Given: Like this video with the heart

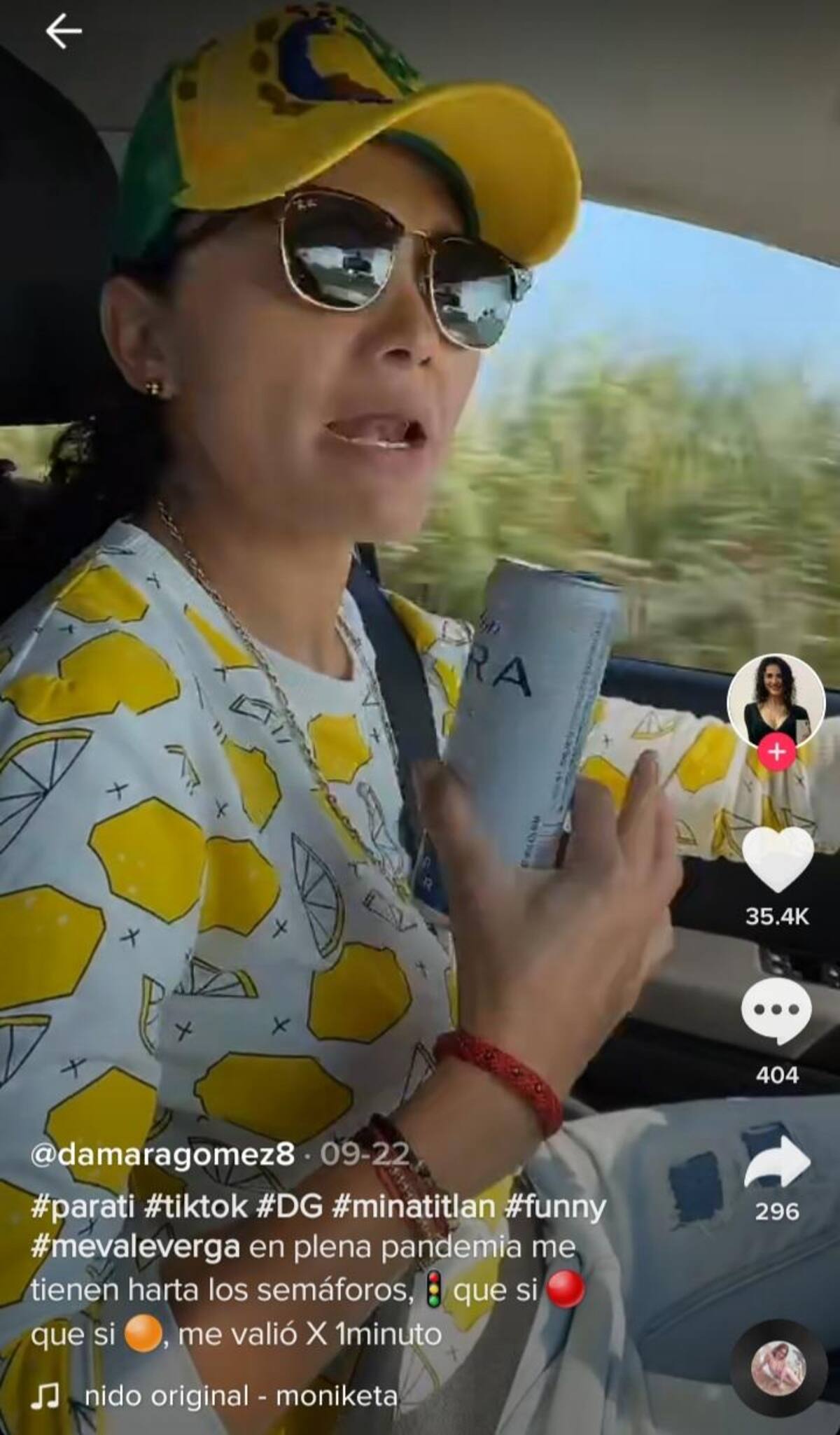Looking at the screenshot, I should click(776, 860).
